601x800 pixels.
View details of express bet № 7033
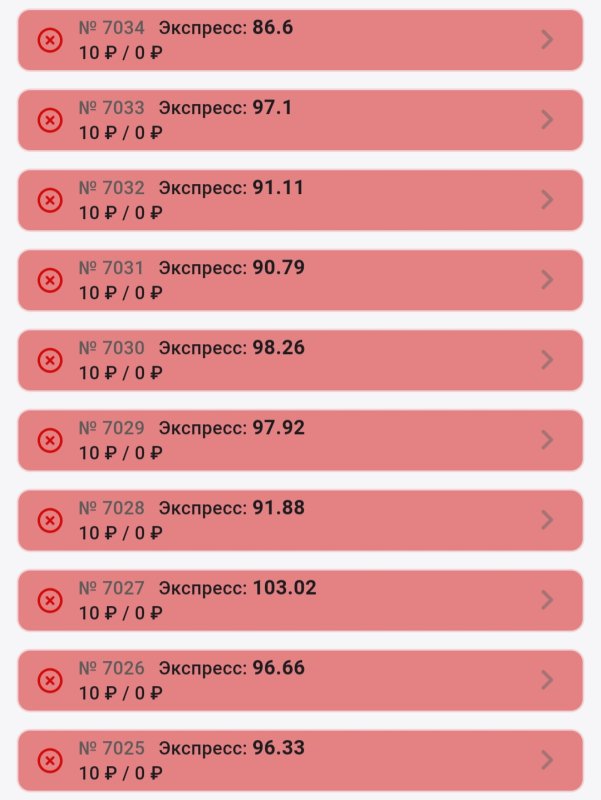point(300,120)
